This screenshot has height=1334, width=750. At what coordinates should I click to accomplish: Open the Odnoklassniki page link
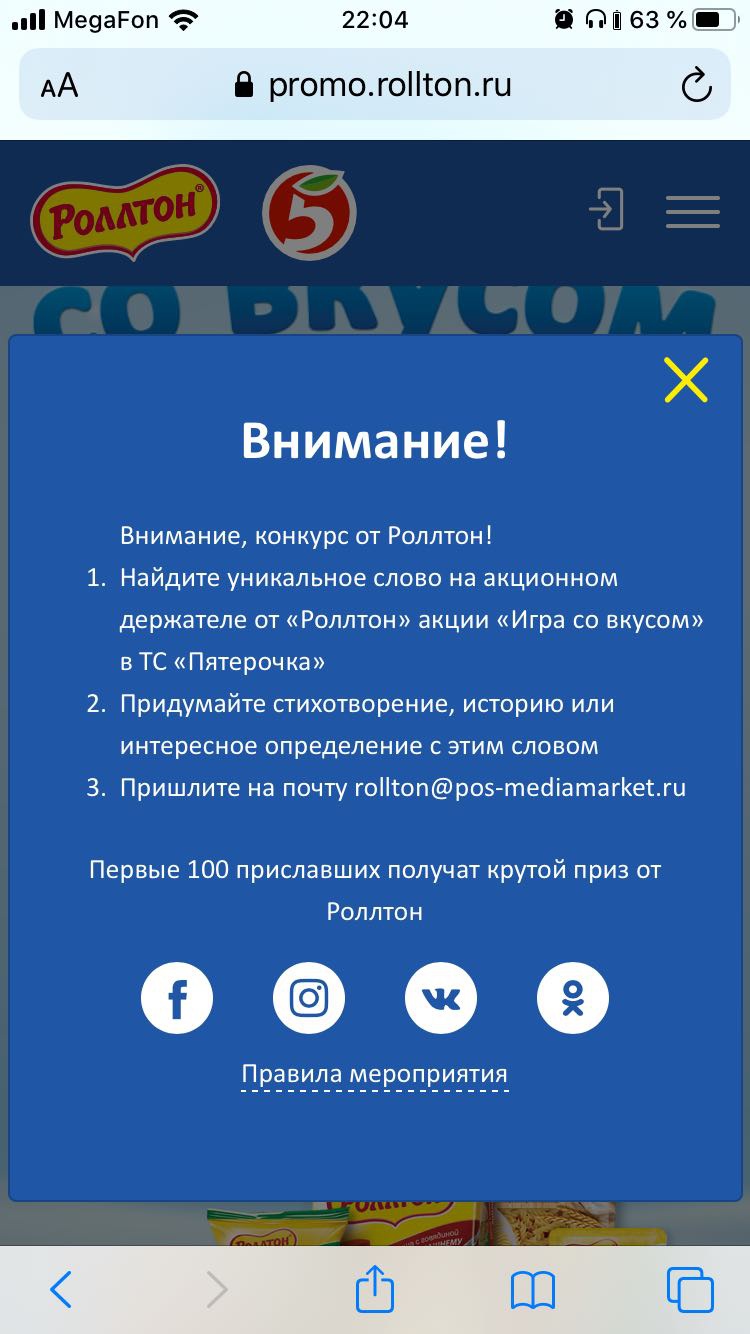[x=573, y=997]
